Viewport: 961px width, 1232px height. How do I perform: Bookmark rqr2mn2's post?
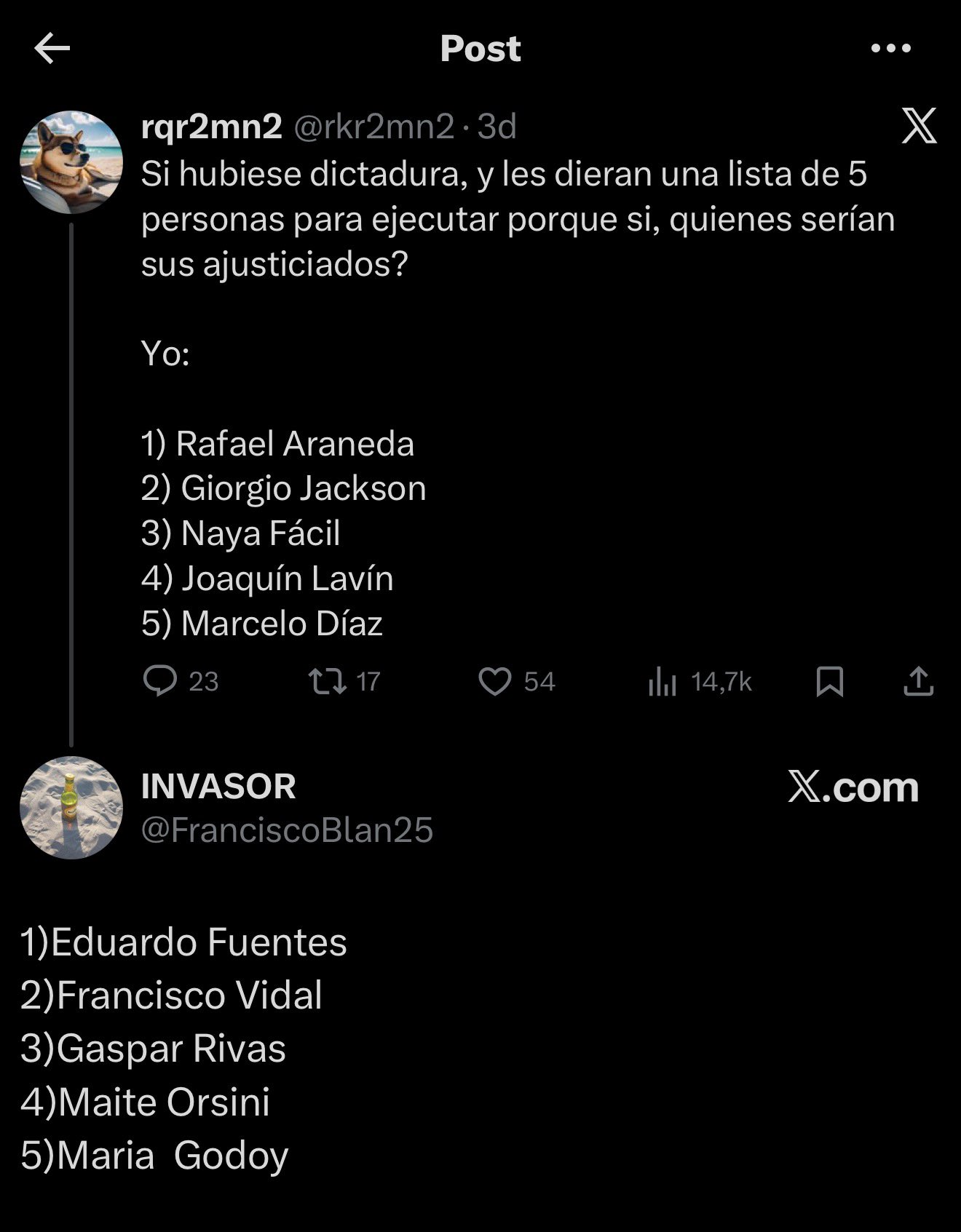tap(830, 681)
